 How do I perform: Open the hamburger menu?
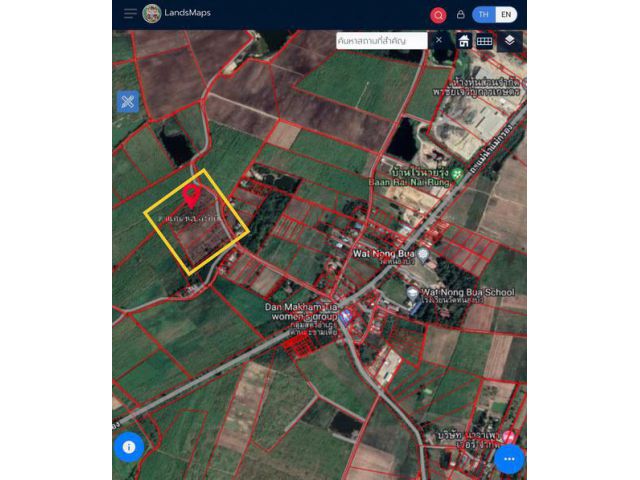[130, 14]
